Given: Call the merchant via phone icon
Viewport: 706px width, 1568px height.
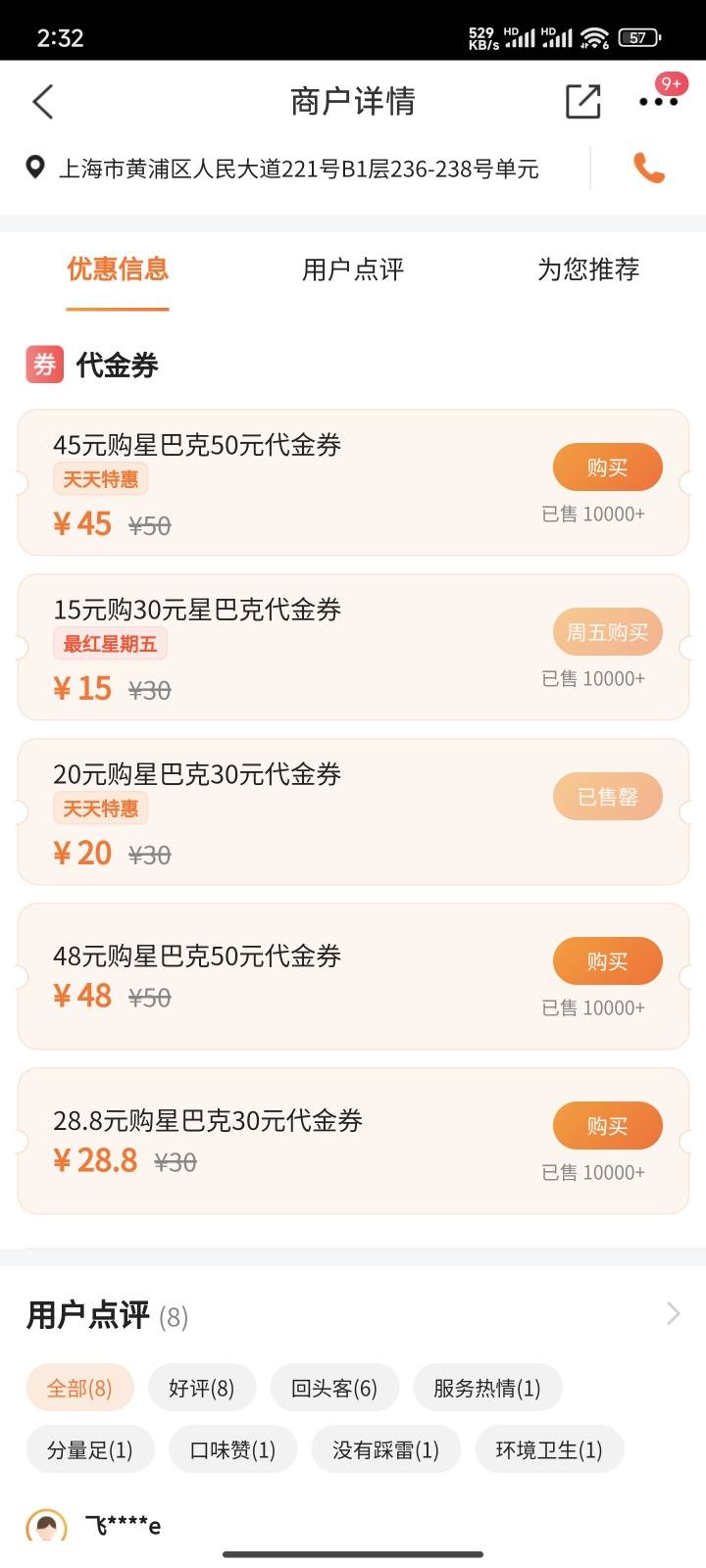Looking at the screenshot, I should [648, 168].
